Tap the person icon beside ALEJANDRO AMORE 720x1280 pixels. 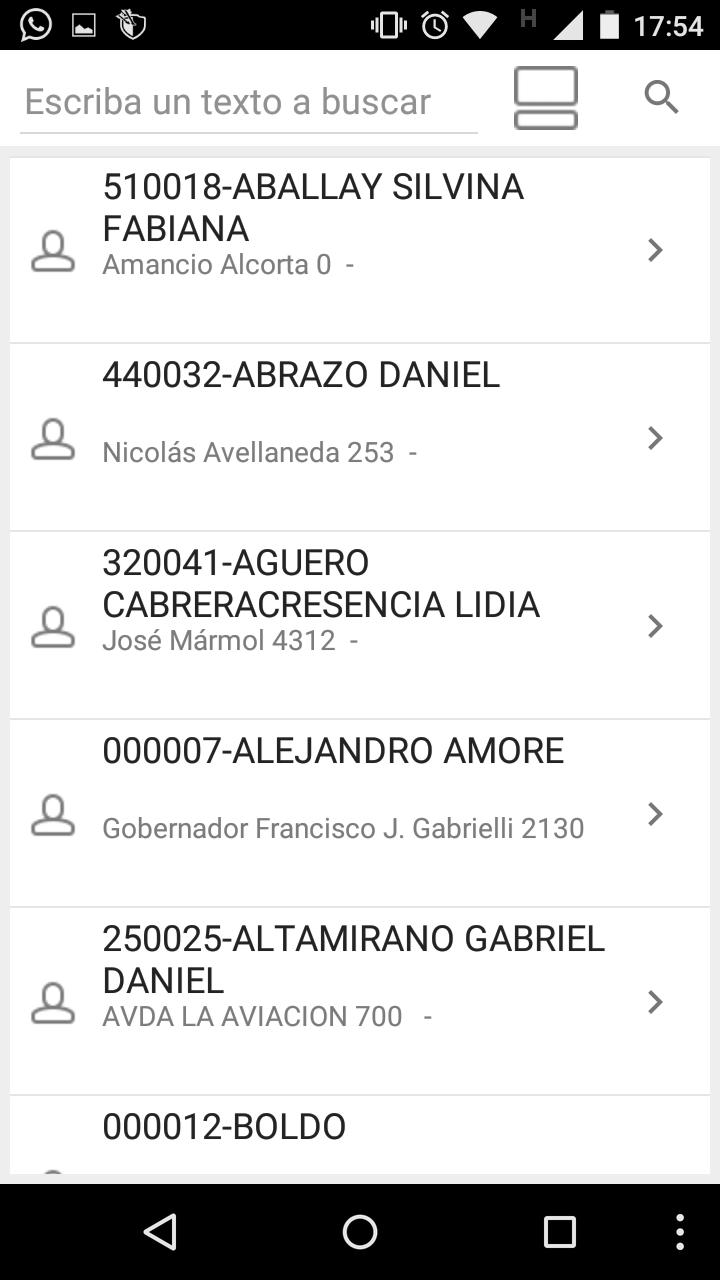click(x=55, y=814)
